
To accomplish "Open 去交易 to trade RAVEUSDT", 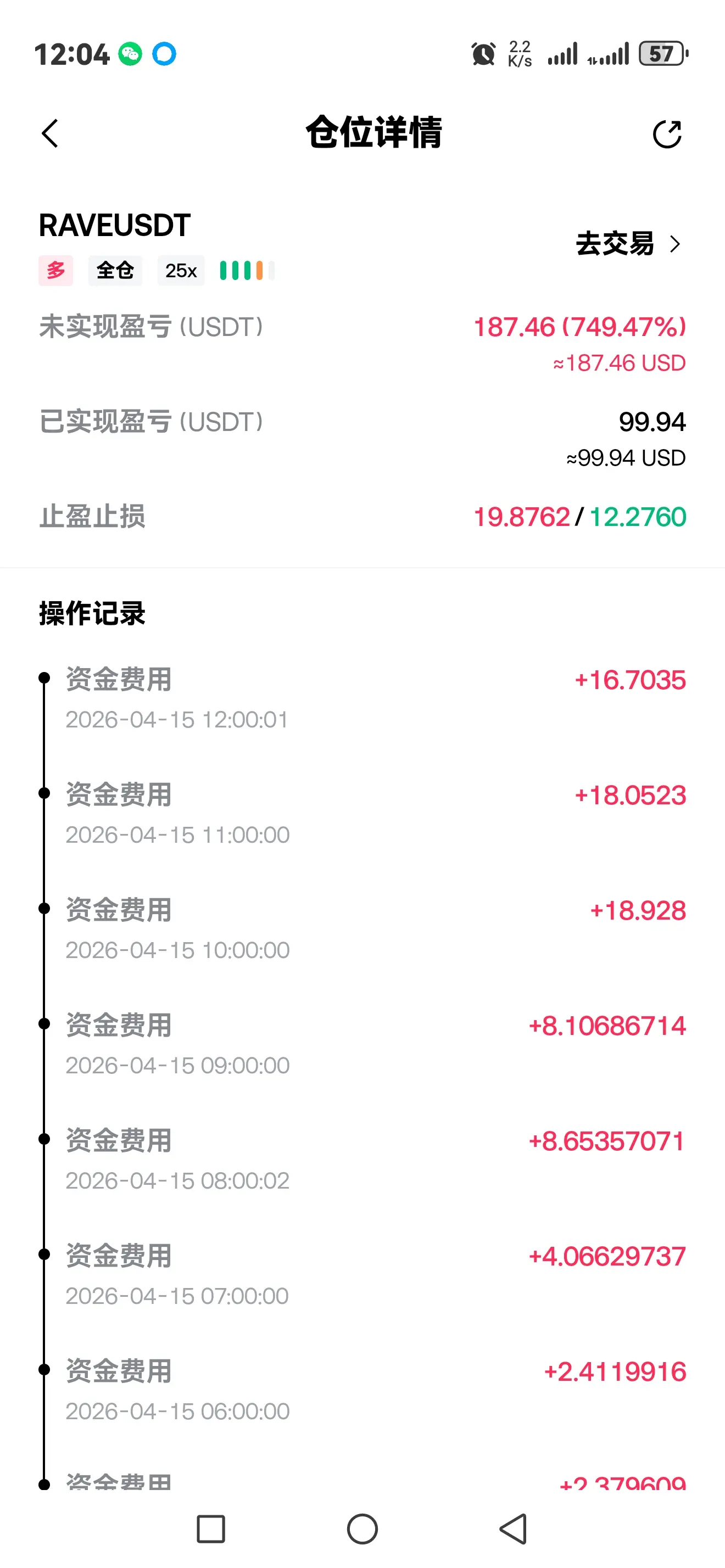I will tap(628, 244).
